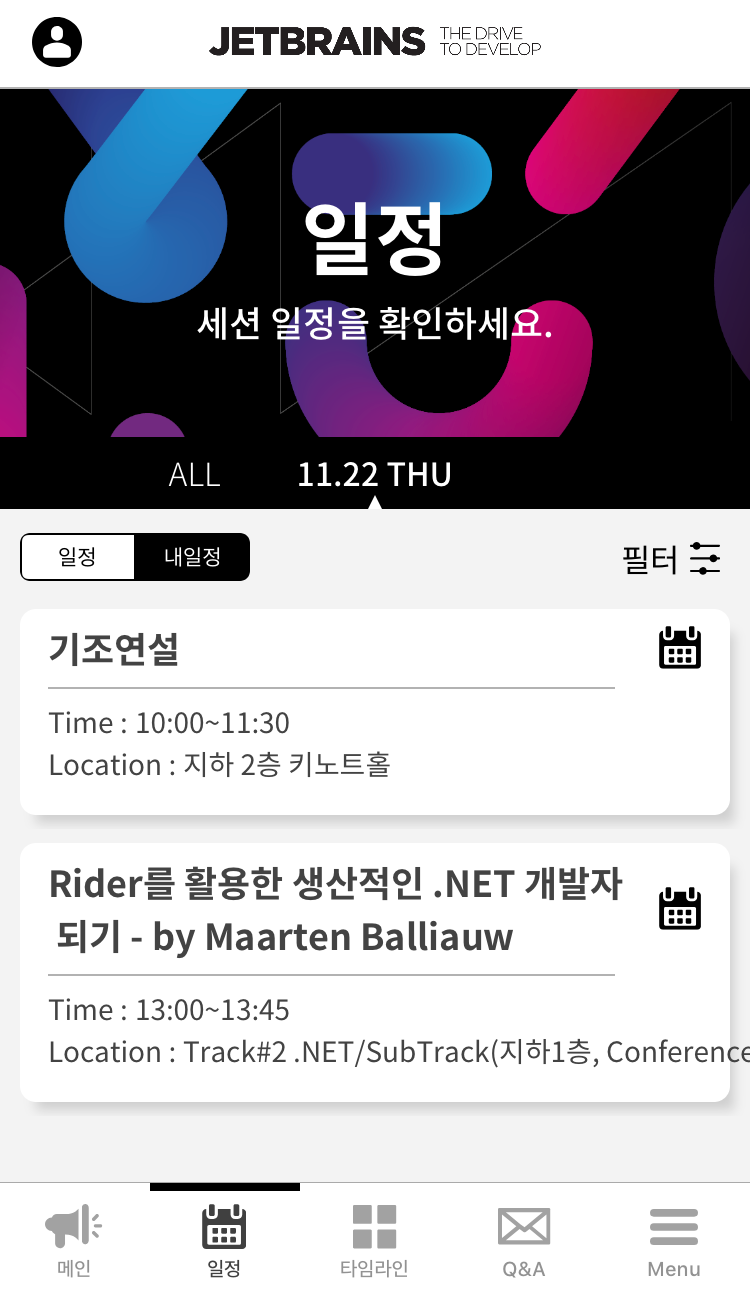Open the 필터 filter options
The image size is (750, 1293).
(671, 559)
